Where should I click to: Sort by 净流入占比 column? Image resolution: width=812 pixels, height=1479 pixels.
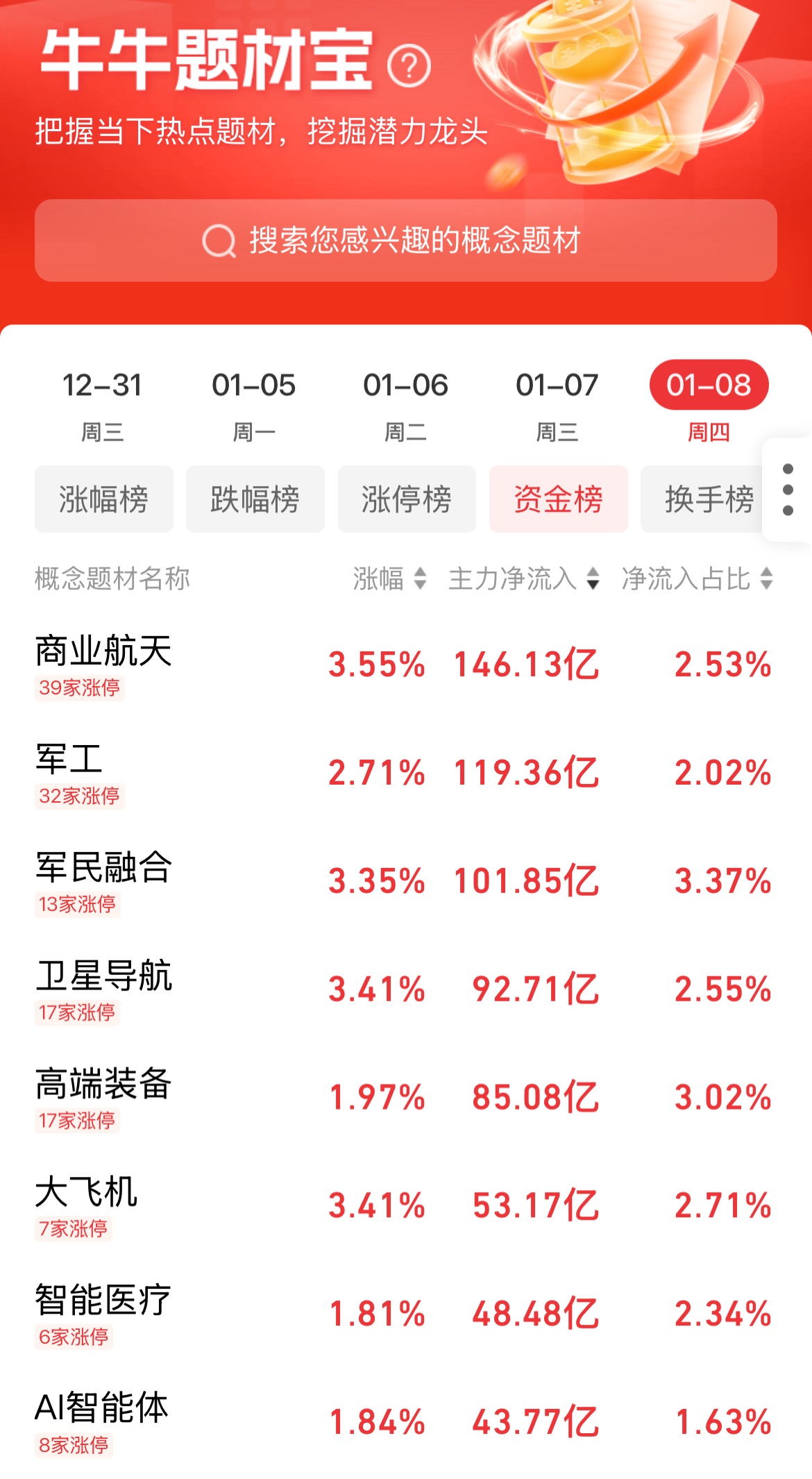697,578
